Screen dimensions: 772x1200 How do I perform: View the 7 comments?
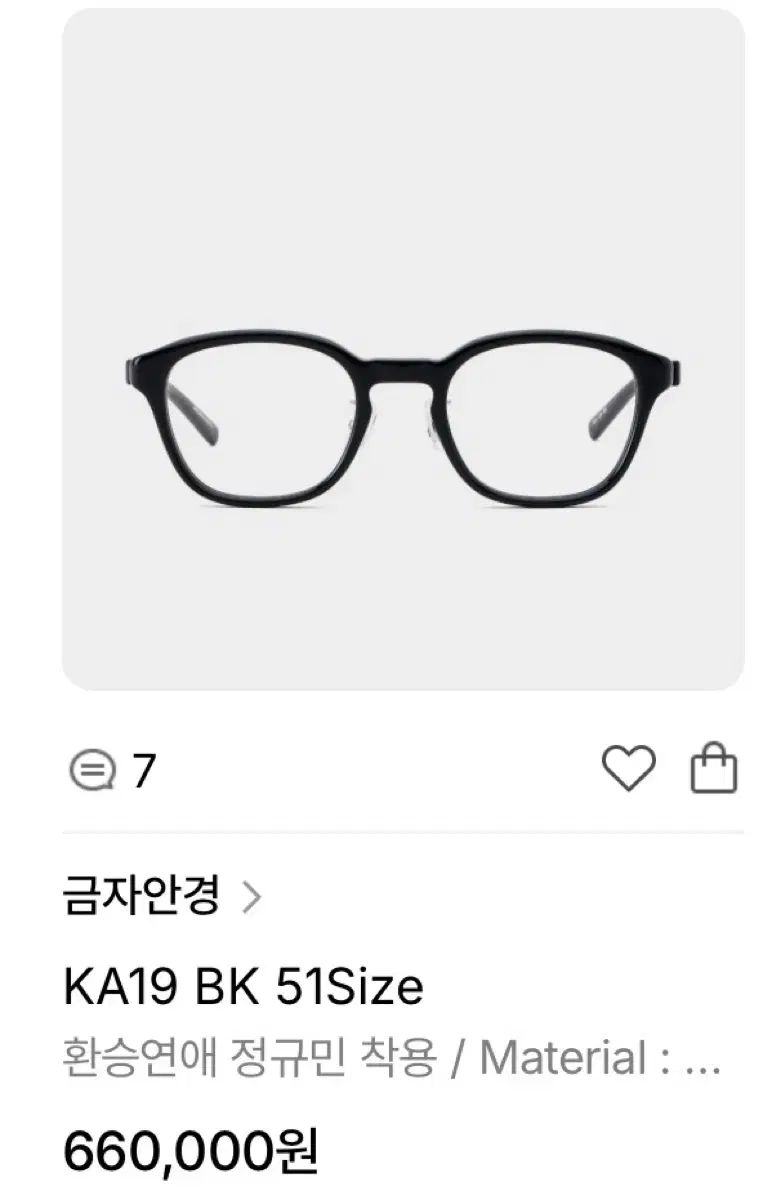pos(112,770)
